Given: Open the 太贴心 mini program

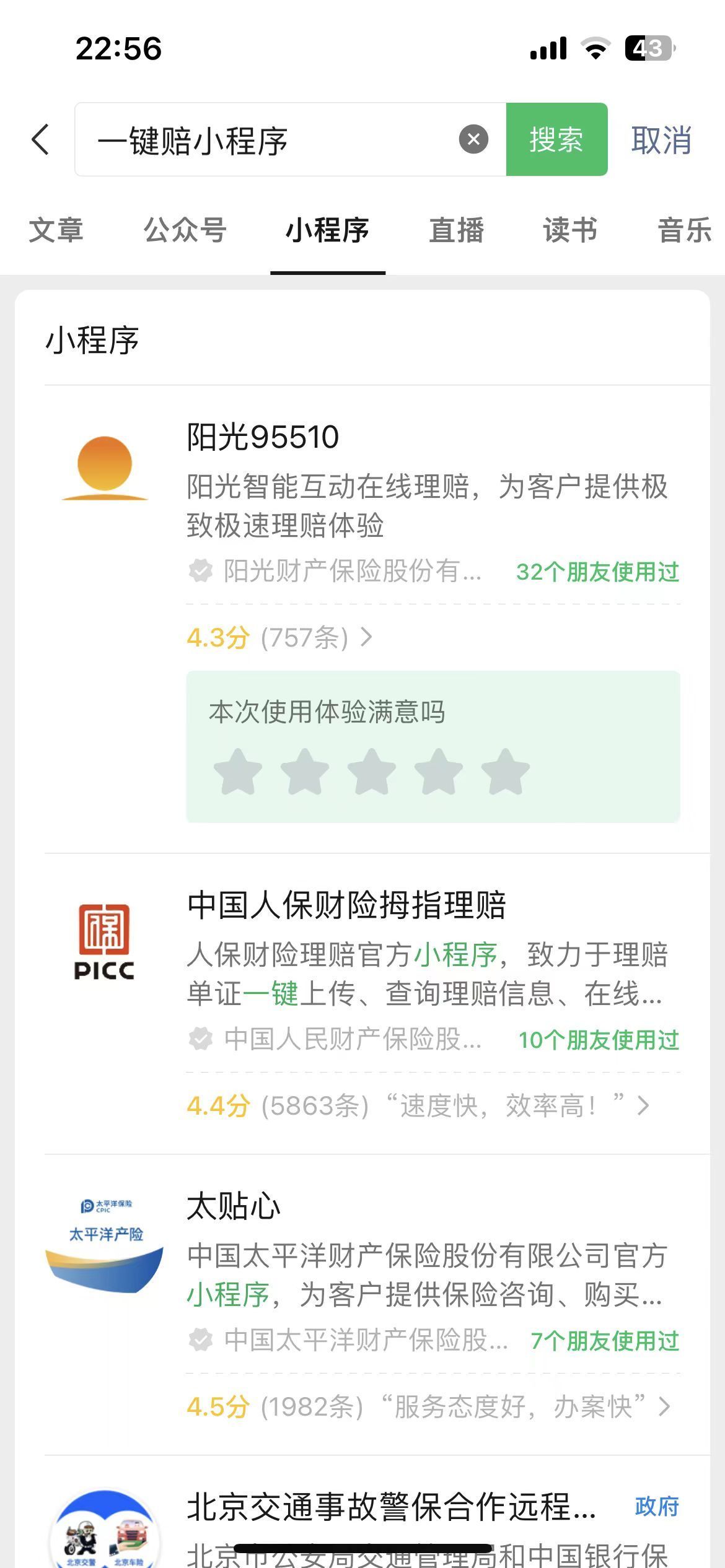Looking at the screenshot, I should click(x=233, y=1206).
